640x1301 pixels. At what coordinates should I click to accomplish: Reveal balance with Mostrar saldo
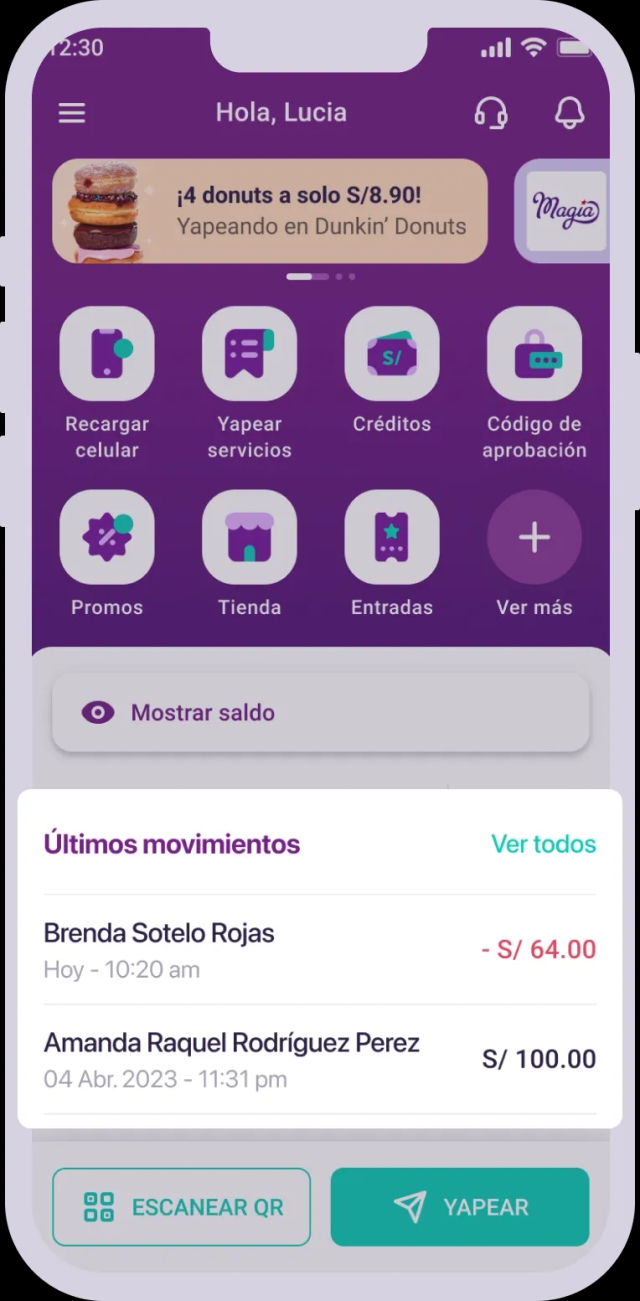click(x=320, y=713)
